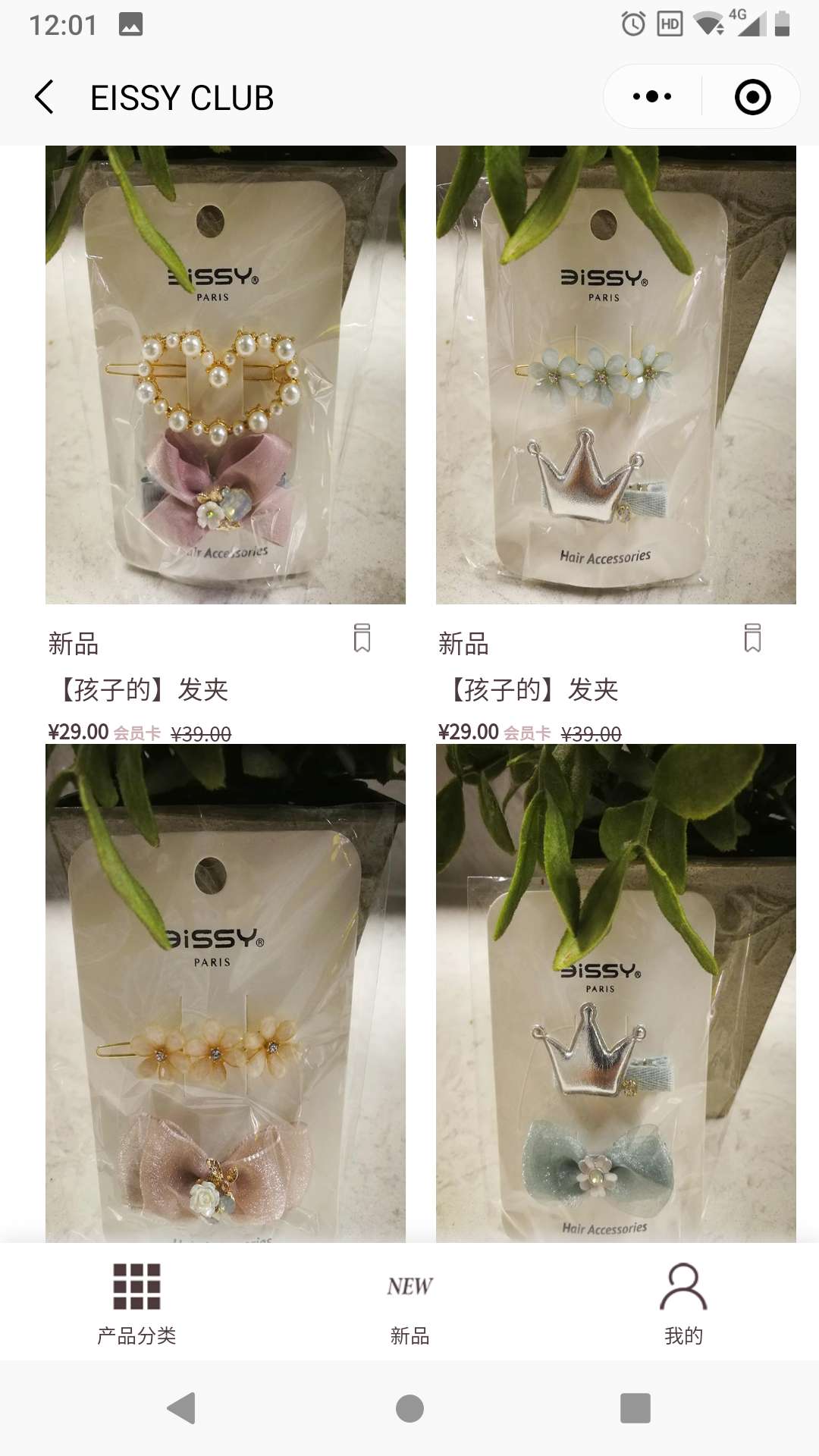Open the blue flower and crown clip product
This screenshot has width=819, height=1456.
tap(616, 375)
